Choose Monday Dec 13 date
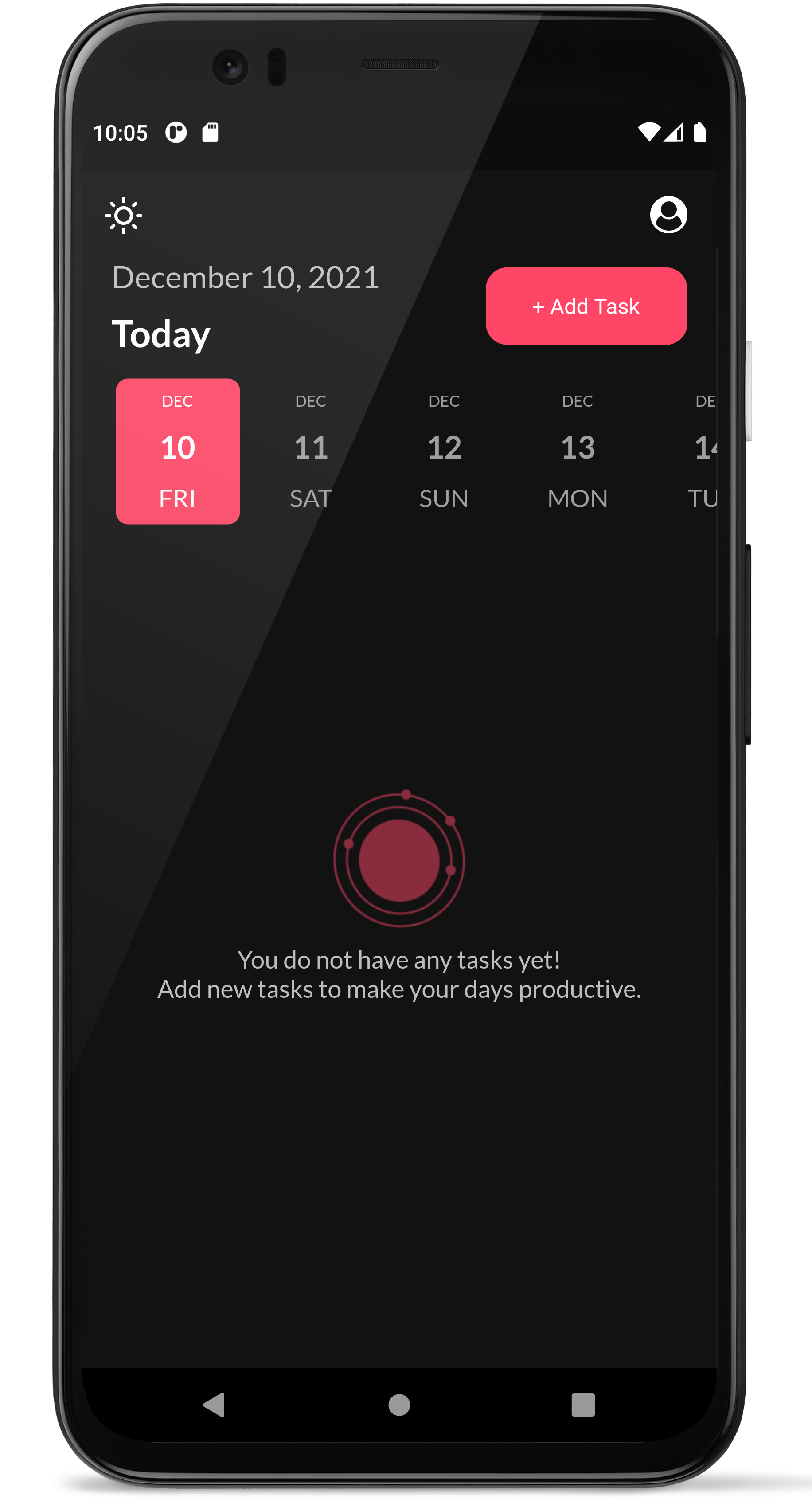Viewport: 812px width, 1503px height. (x=578, y=451)
